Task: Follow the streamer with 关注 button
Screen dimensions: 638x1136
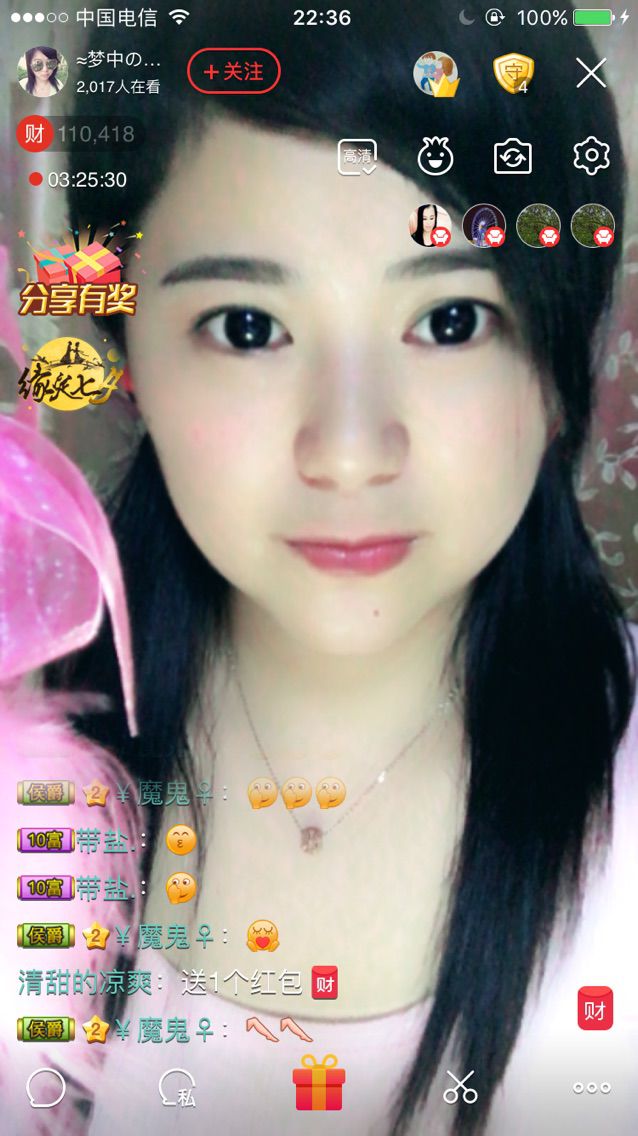Action: [233, 71]
